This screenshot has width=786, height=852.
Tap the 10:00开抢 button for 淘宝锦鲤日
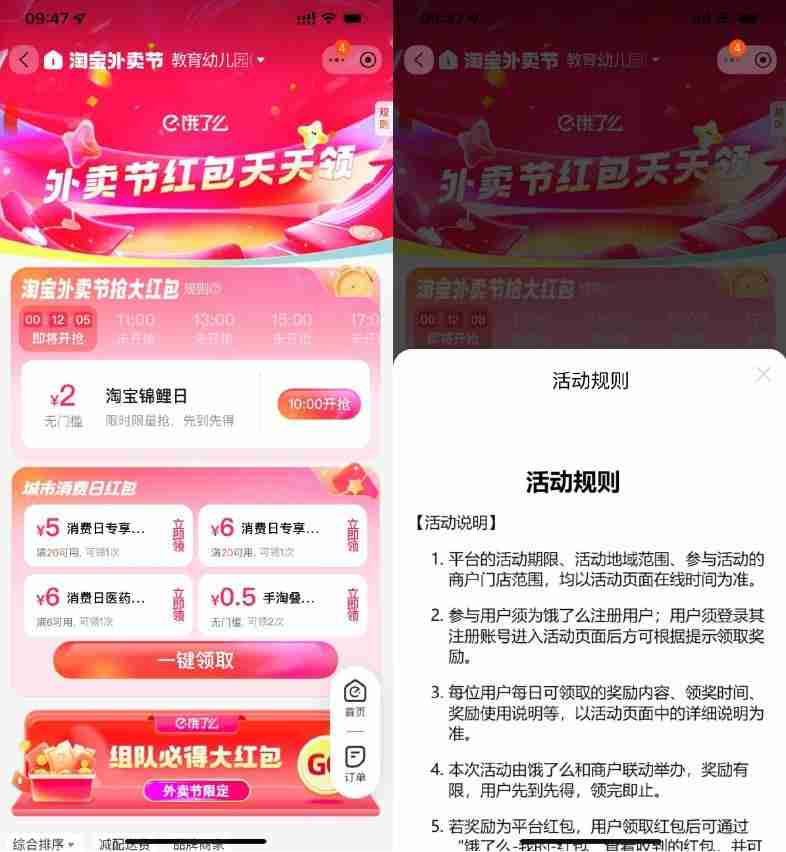318,404
